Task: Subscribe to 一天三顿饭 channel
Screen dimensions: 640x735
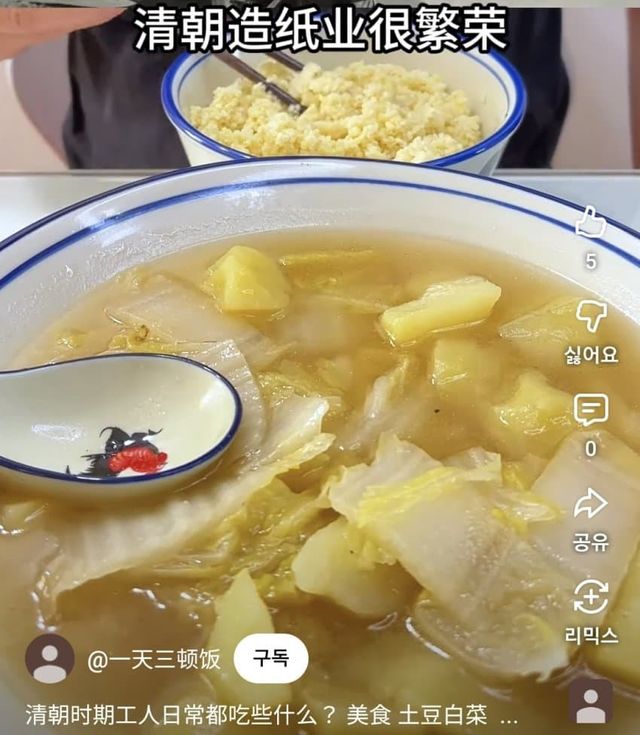Action: 271,659
